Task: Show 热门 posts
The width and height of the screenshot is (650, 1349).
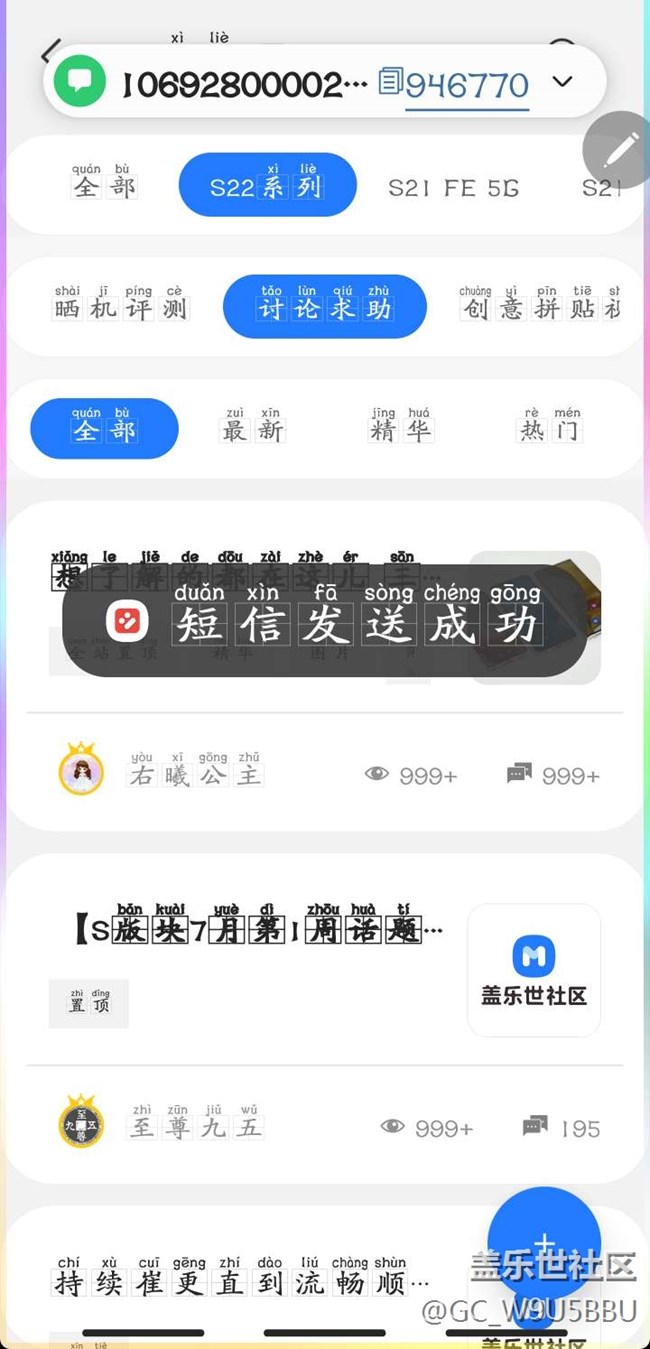Action: point(550,429)
